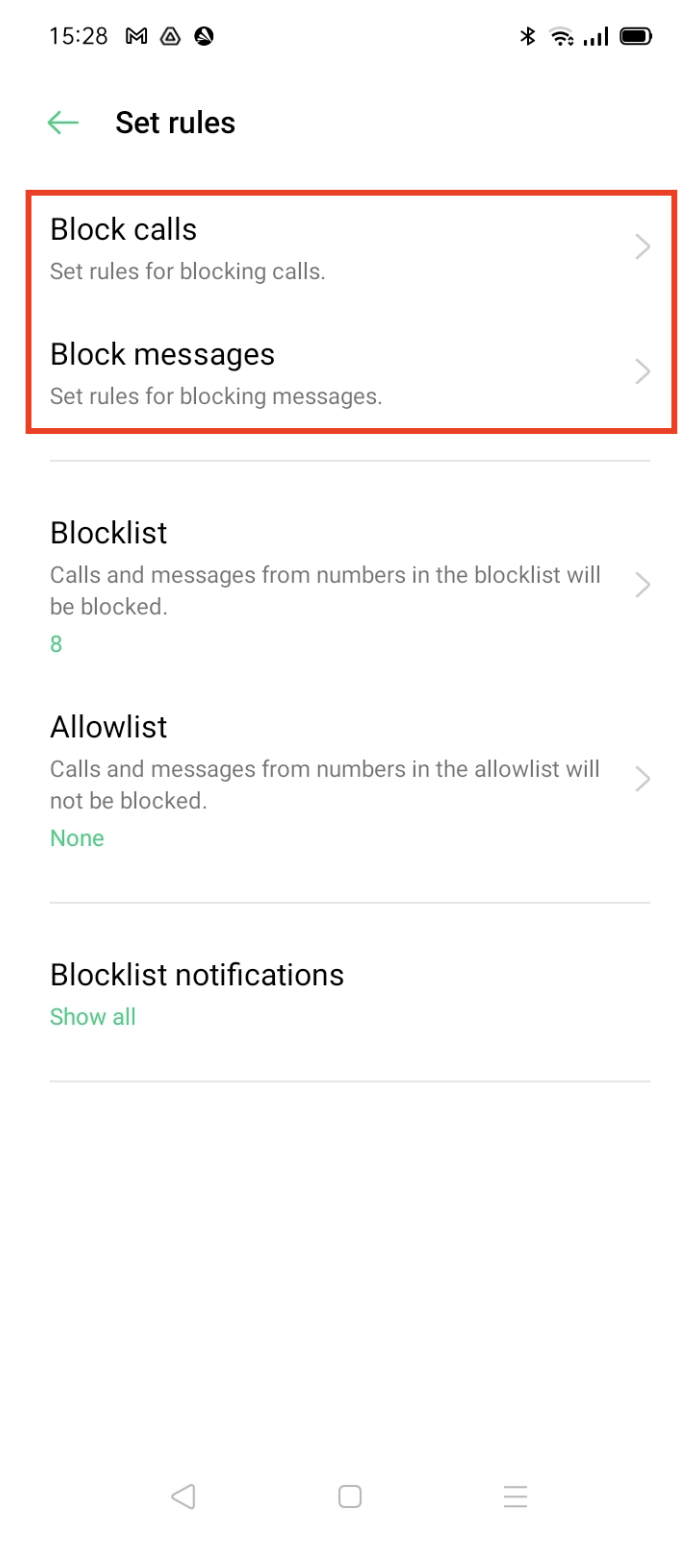The width and height of the screenshot is (700, 1552).
Task: Open Block messages rules
Action: coord(350,372)
